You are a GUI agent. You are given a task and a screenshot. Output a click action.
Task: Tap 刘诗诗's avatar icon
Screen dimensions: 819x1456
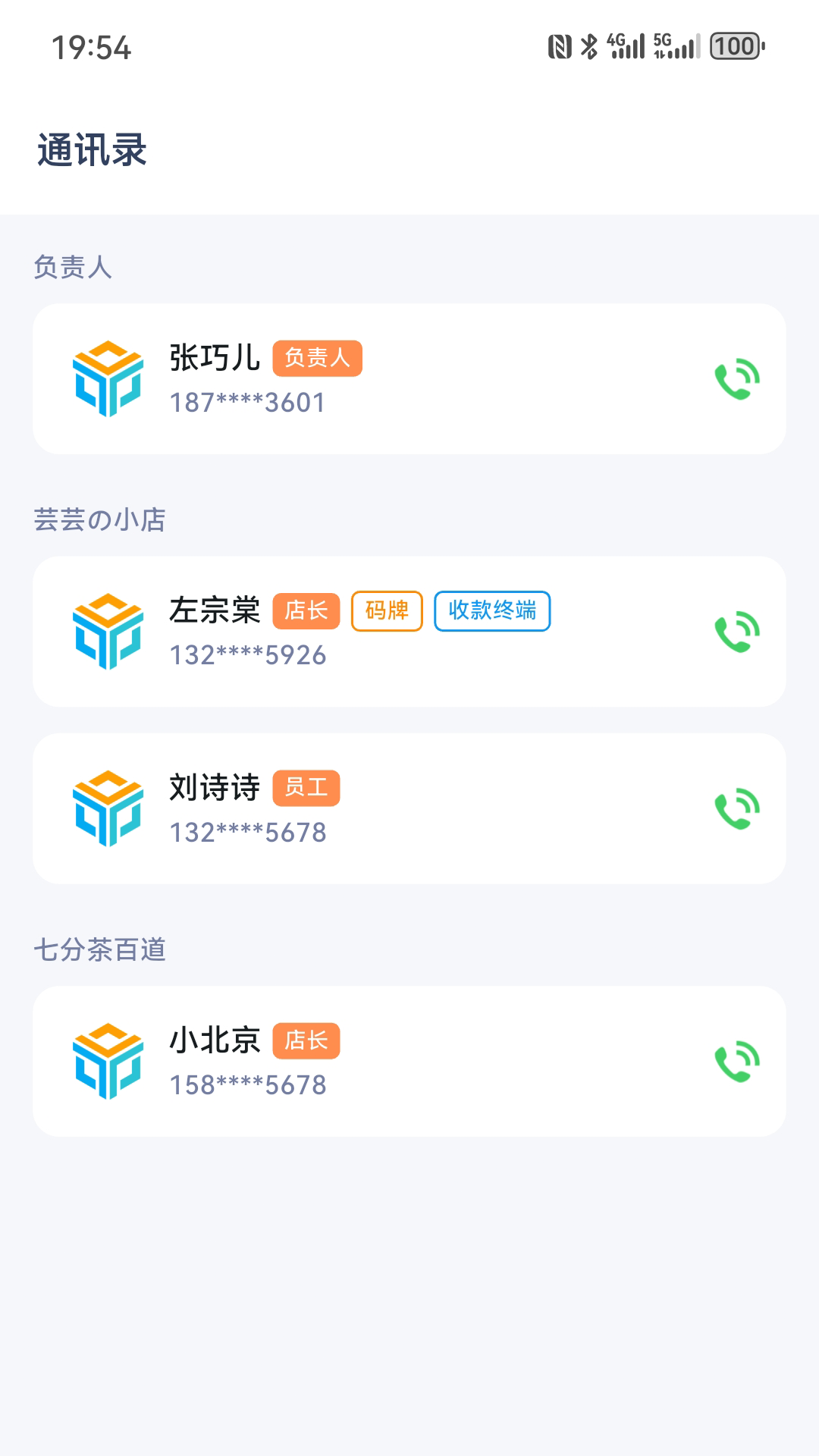coord(108,807)
